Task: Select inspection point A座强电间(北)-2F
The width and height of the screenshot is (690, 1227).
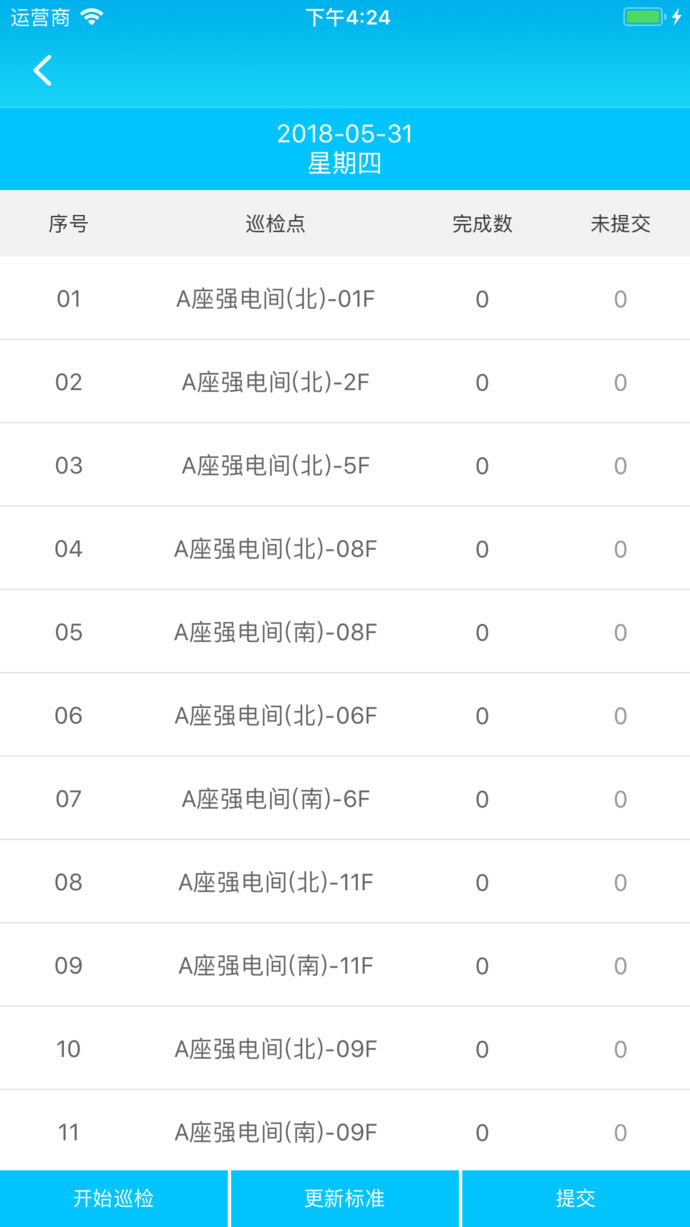Action: click(275, 382)
